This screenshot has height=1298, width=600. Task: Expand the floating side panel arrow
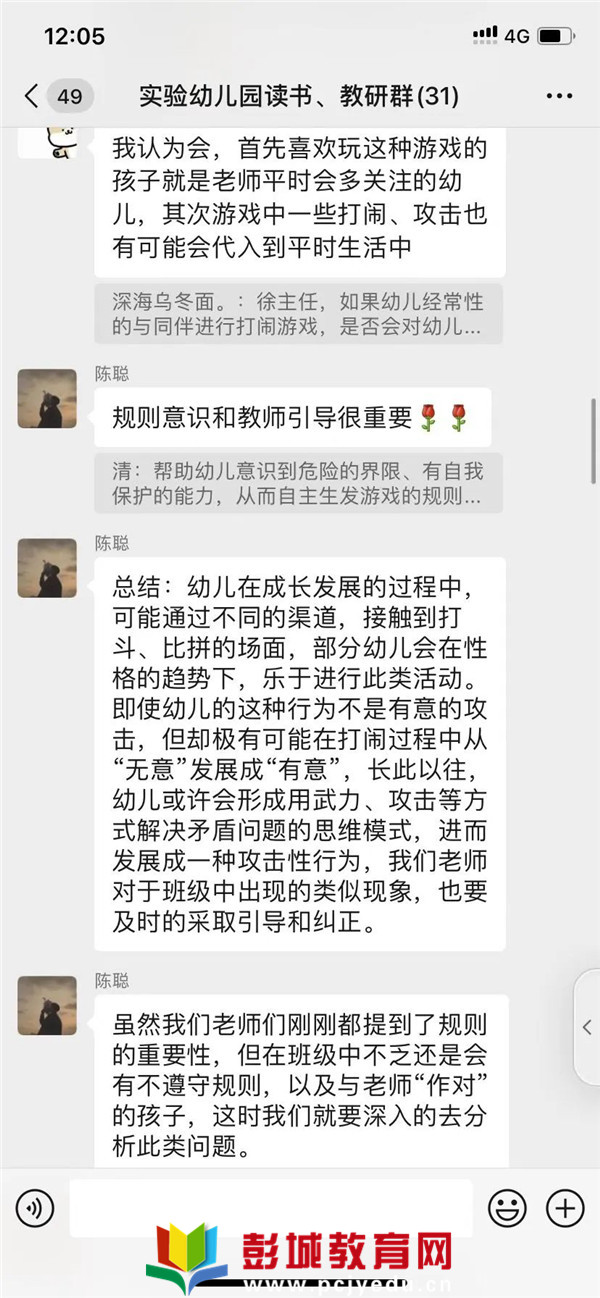coord(587,1026)
